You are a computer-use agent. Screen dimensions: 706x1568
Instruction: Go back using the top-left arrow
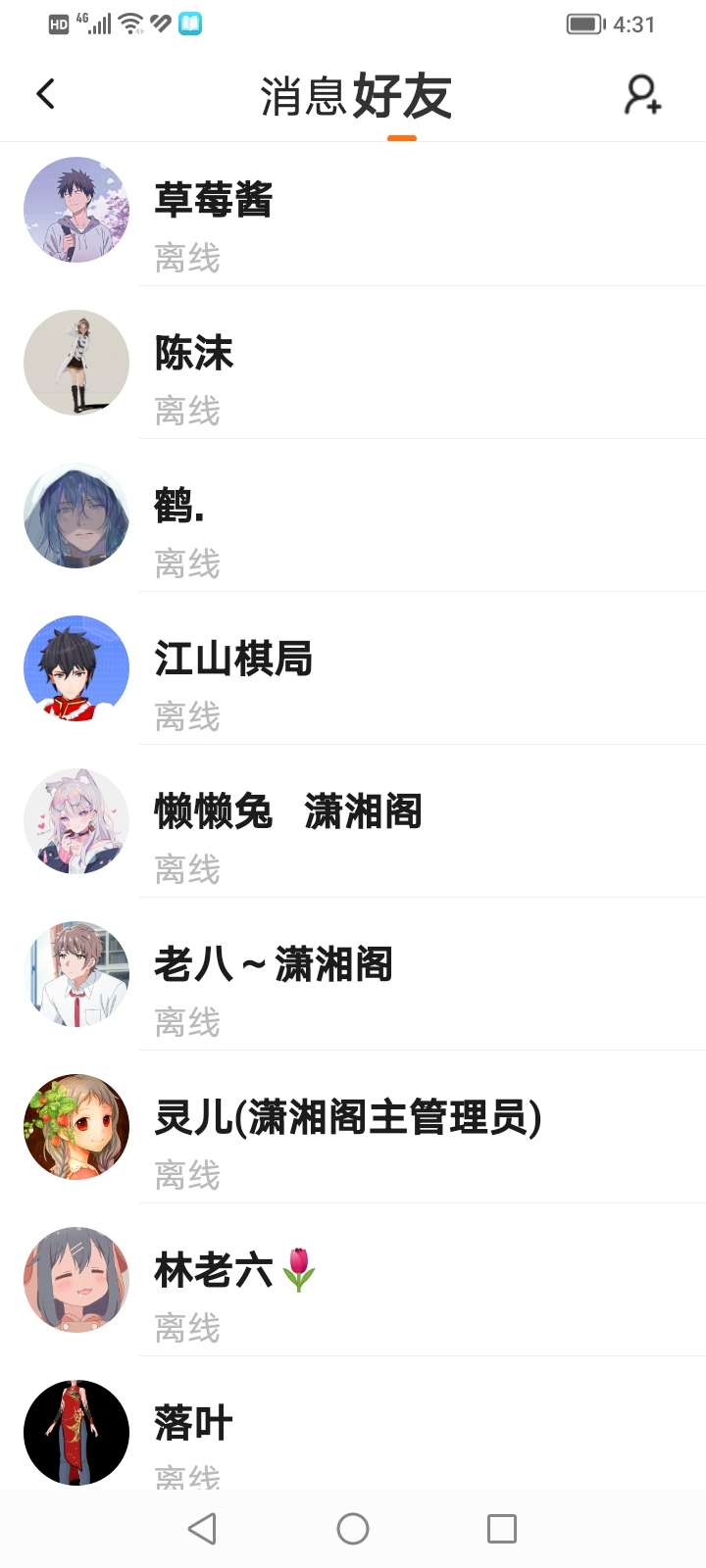point(45,94)
